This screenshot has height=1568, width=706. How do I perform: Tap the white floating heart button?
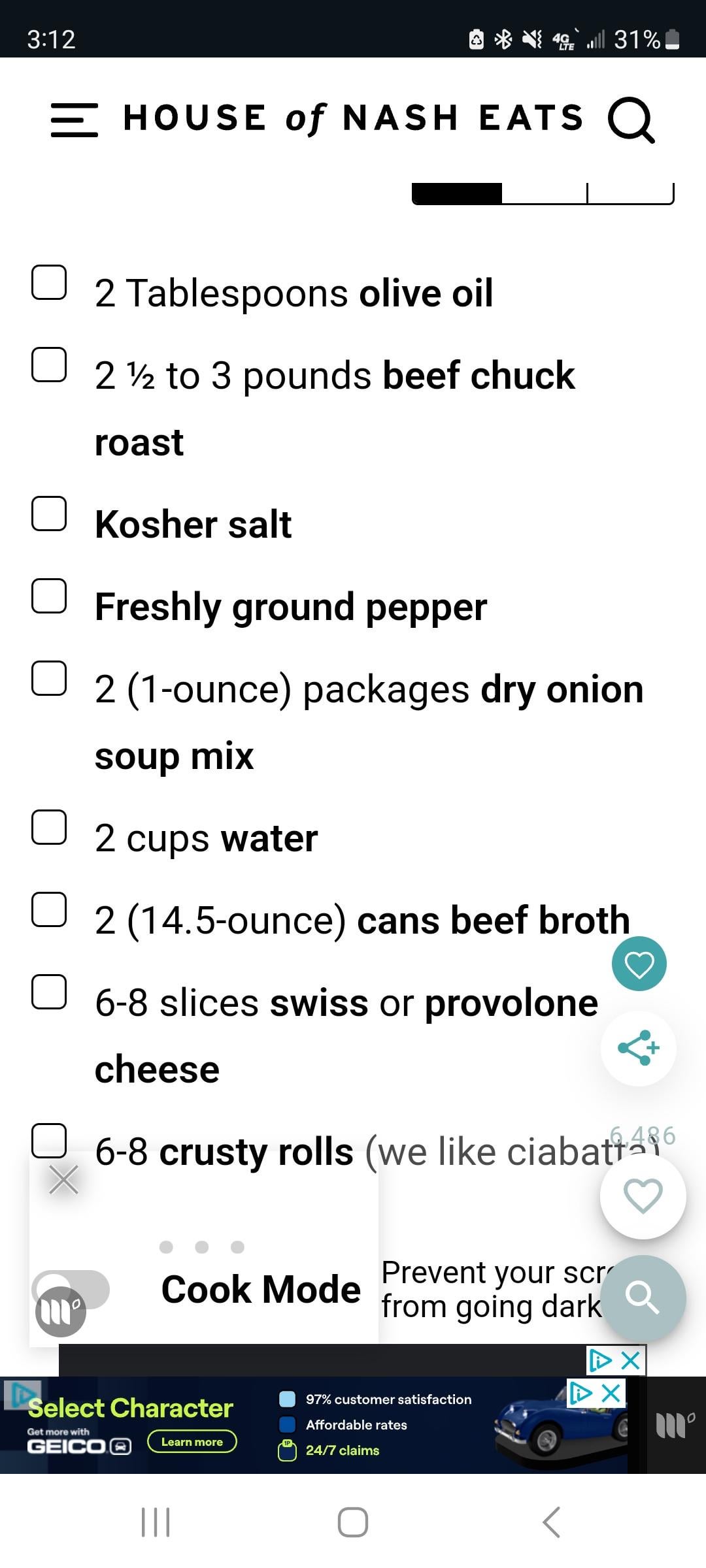(x=643, y=1196)
